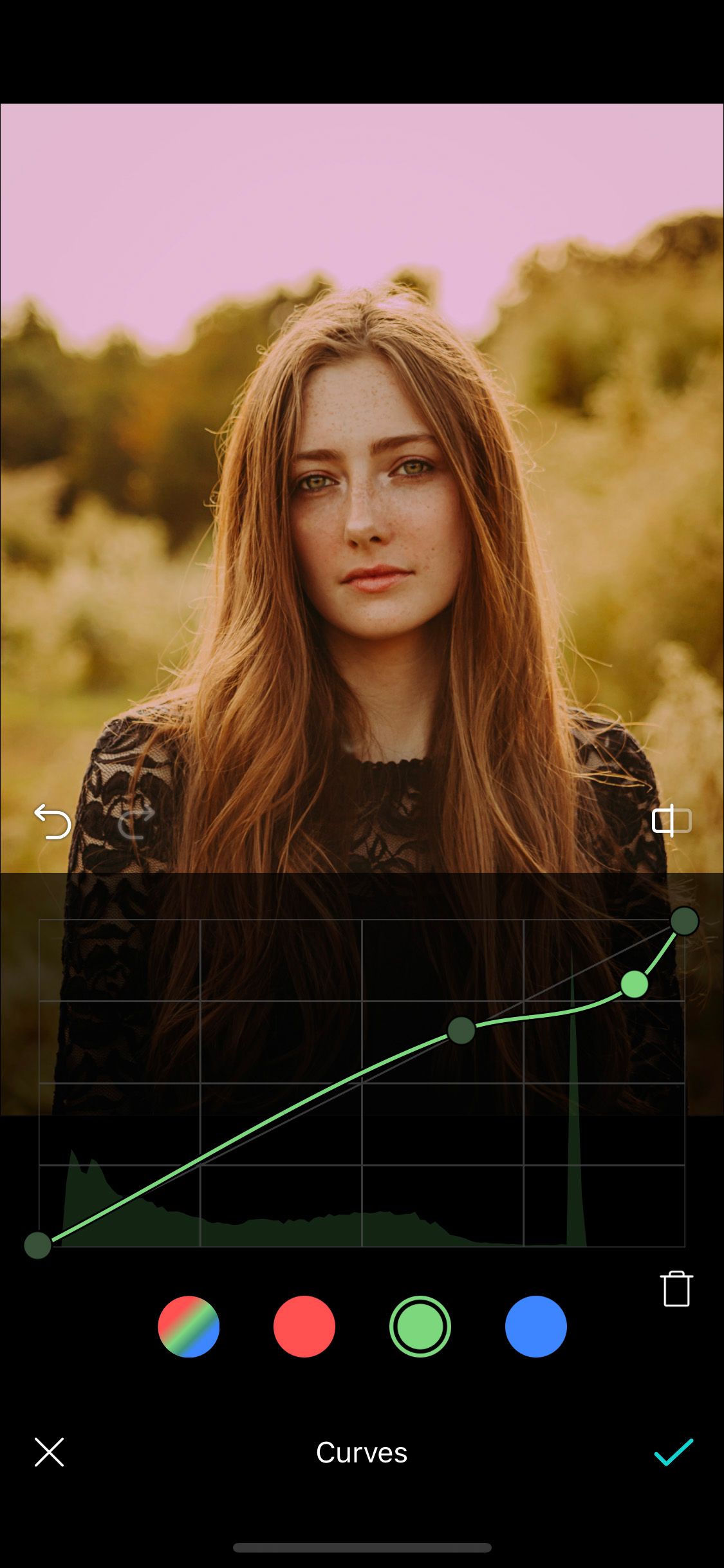724x1568 pixels.
Task: Select the blue channel
Action: coord(536,1327)
